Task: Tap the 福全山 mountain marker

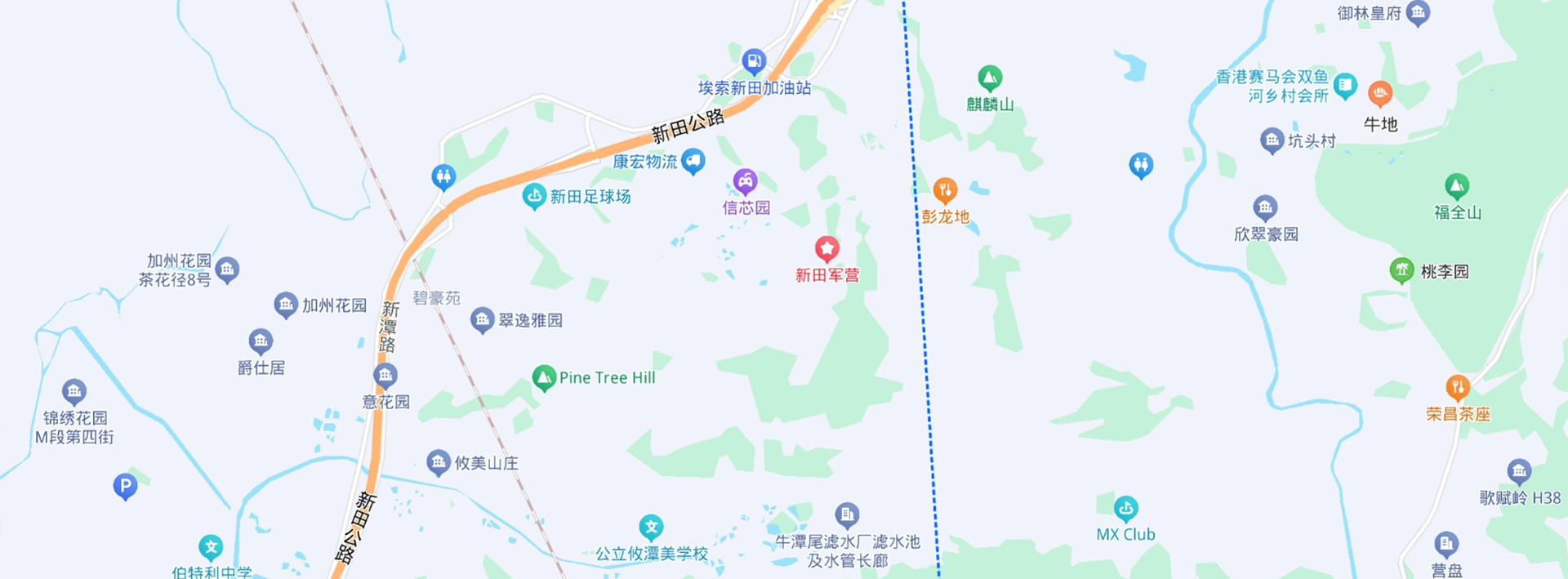Action: pos(1457,186)
